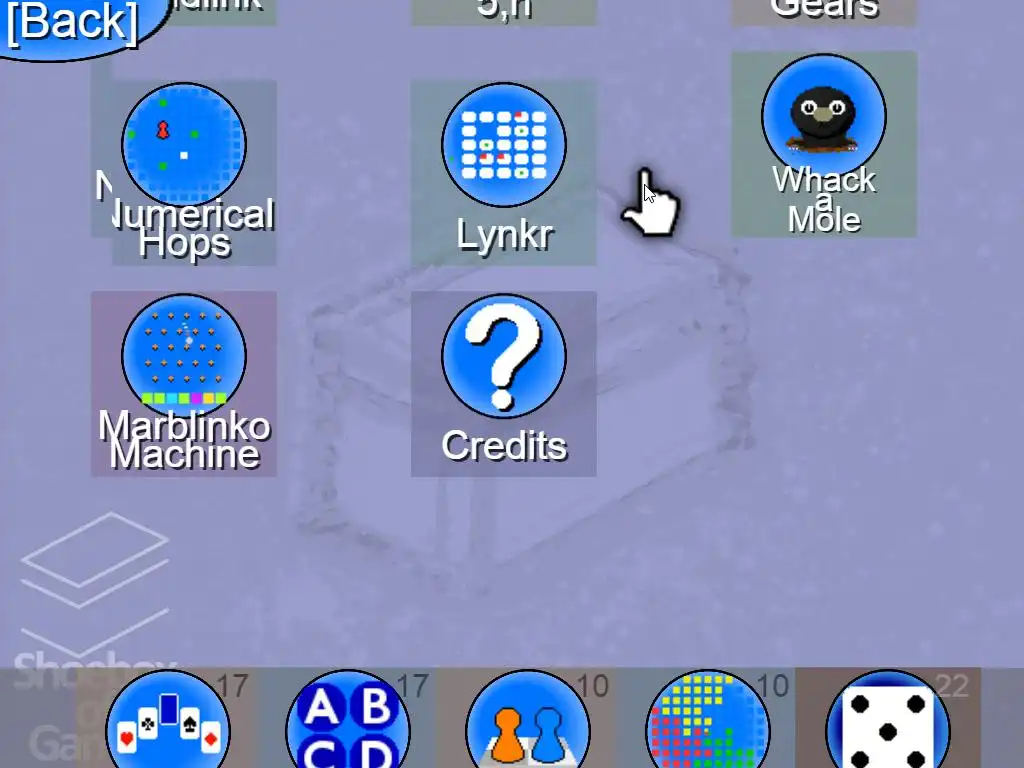
Task: Start the Whack a Mole game
Action: pyautogui.click(x=824, y=118)
